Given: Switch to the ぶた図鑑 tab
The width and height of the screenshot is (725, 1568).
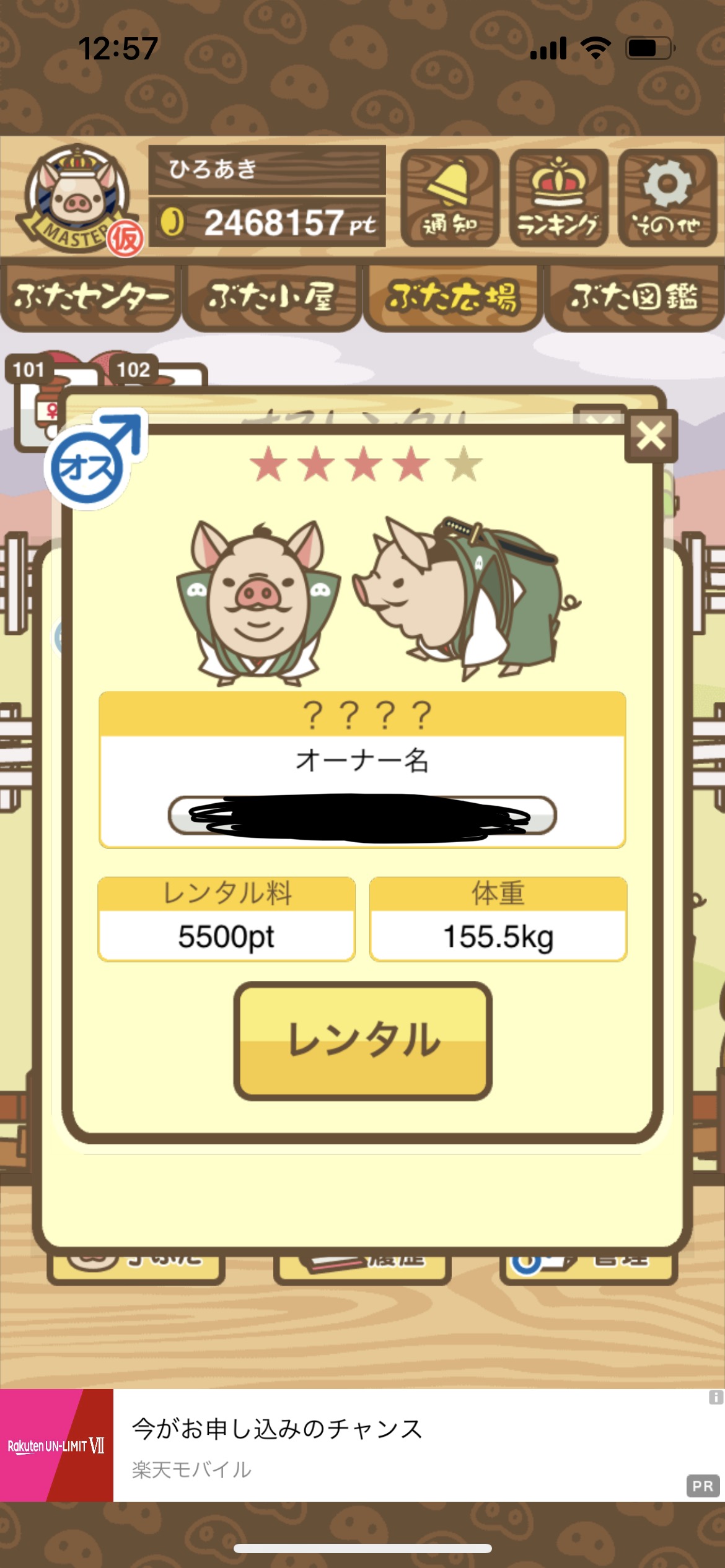Looking at the screenshot, I should pos(634,298).
